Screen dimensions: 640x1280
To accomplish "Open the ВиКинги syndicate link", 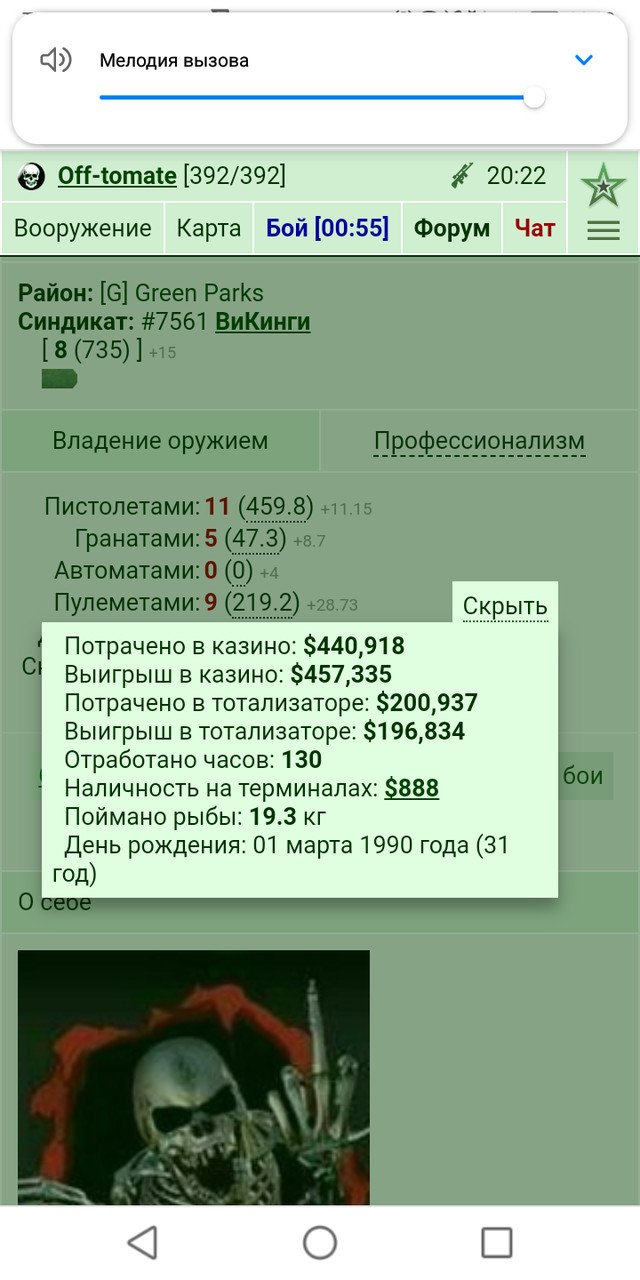I will (x=262, y=322).
